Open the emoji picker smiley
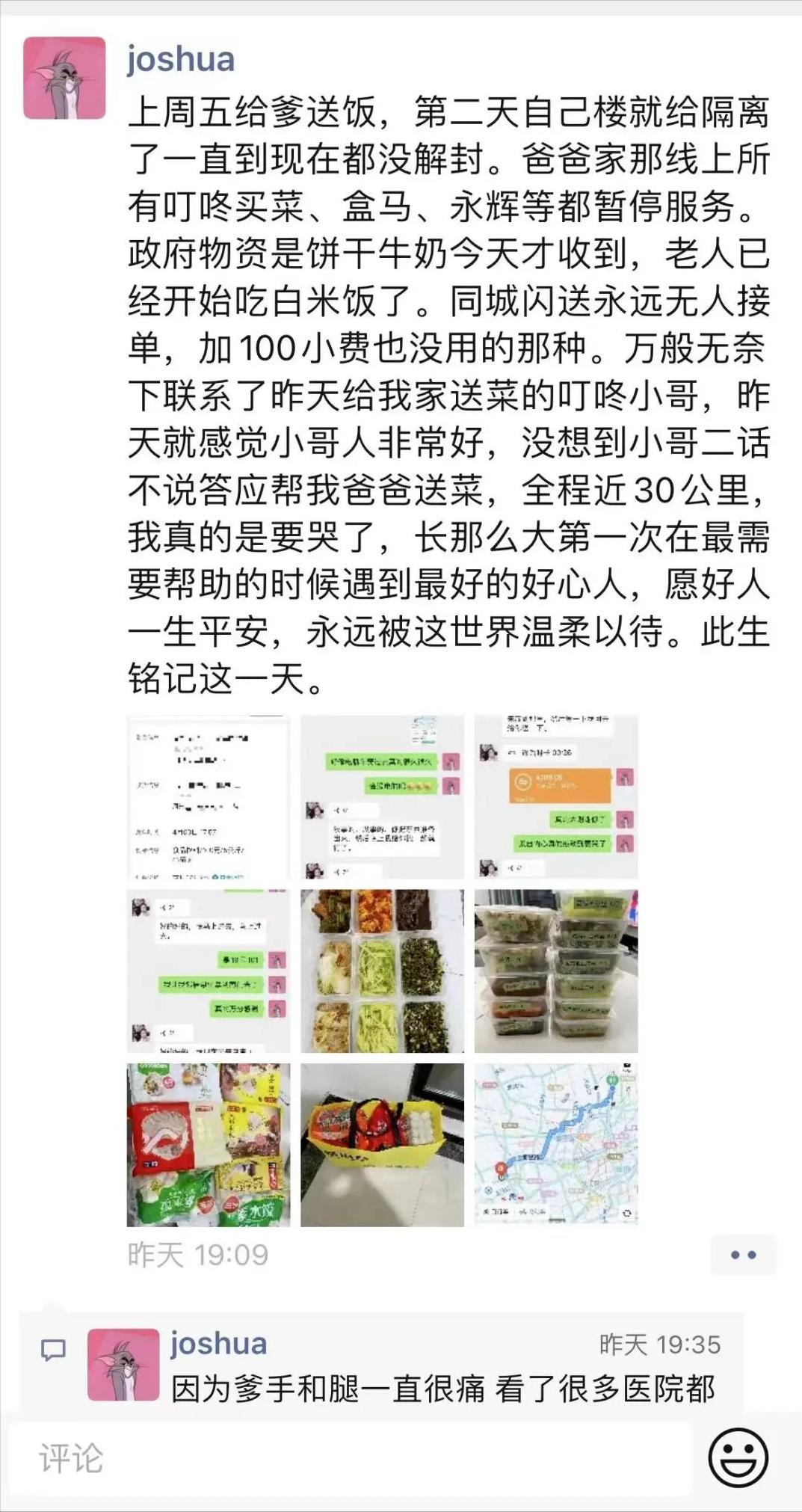This screenshot has height=1512, width=802. pyautogui.click(x=738, y=1458)
